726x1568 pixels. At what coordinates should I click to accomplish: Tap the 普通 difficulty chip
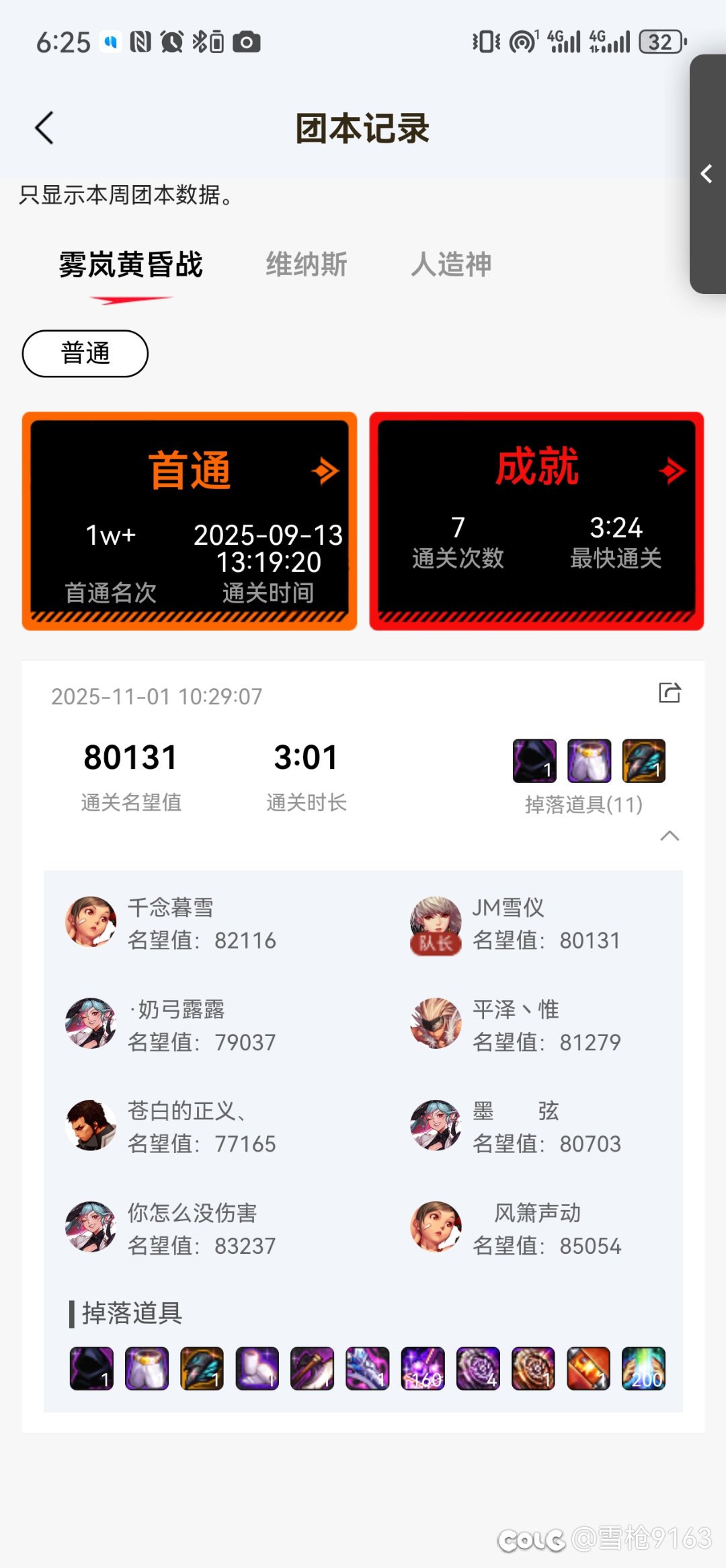click(x=85, y=353)
